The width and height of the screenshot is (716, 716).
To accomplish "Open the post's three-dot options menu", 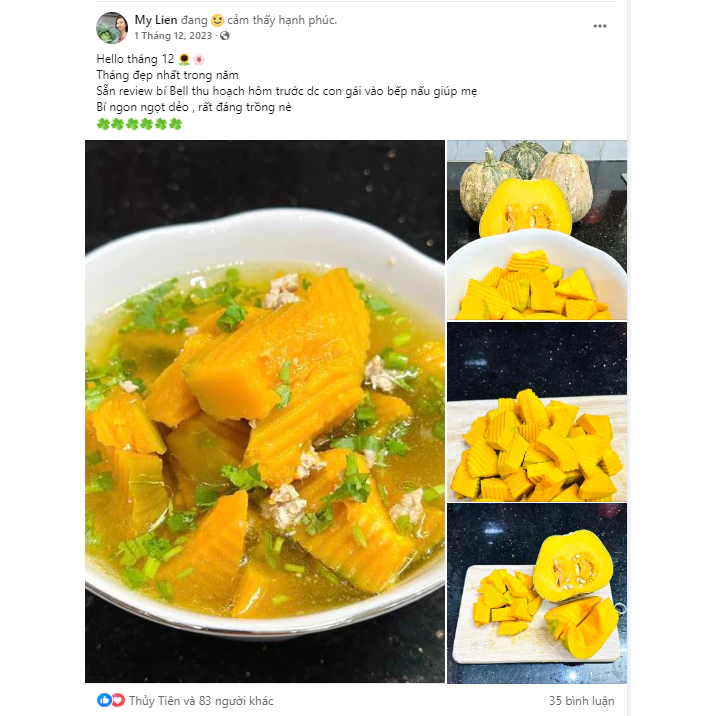I will (600, 27).
